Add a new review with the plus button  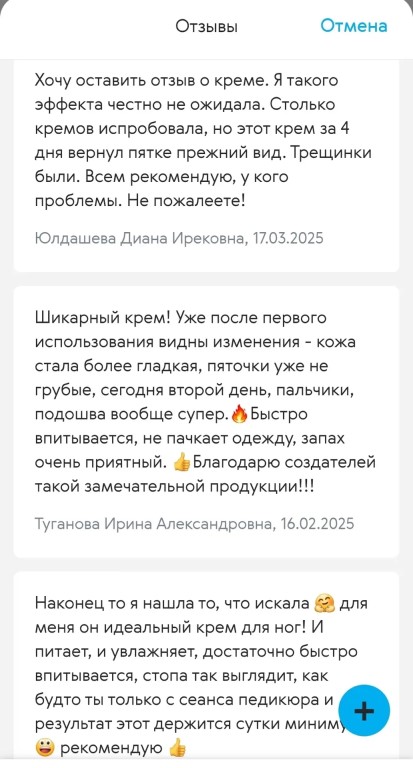364,711
